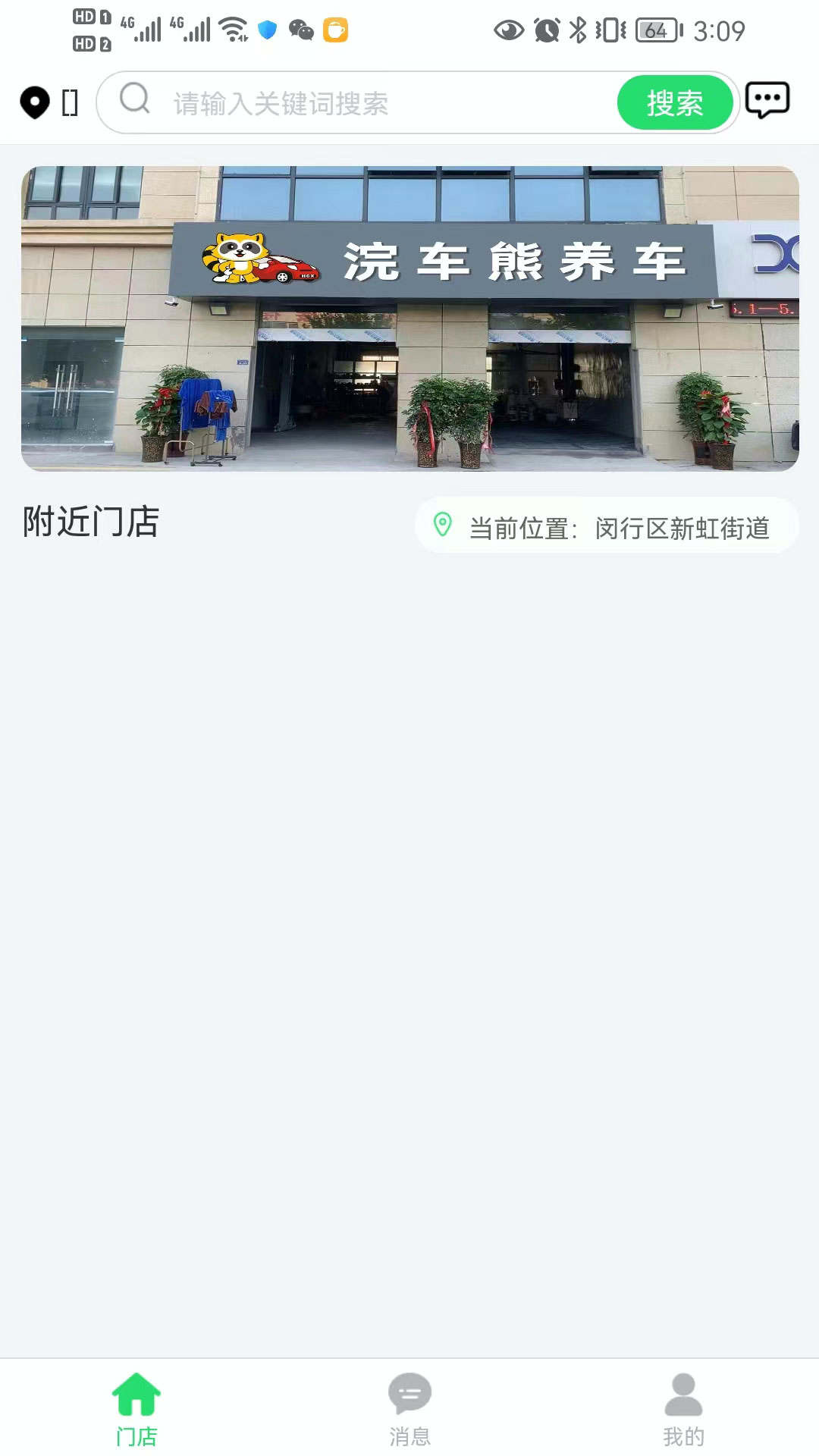
Task: Open the 浣车熊养车 store banner
Action: tap(409, 318)
